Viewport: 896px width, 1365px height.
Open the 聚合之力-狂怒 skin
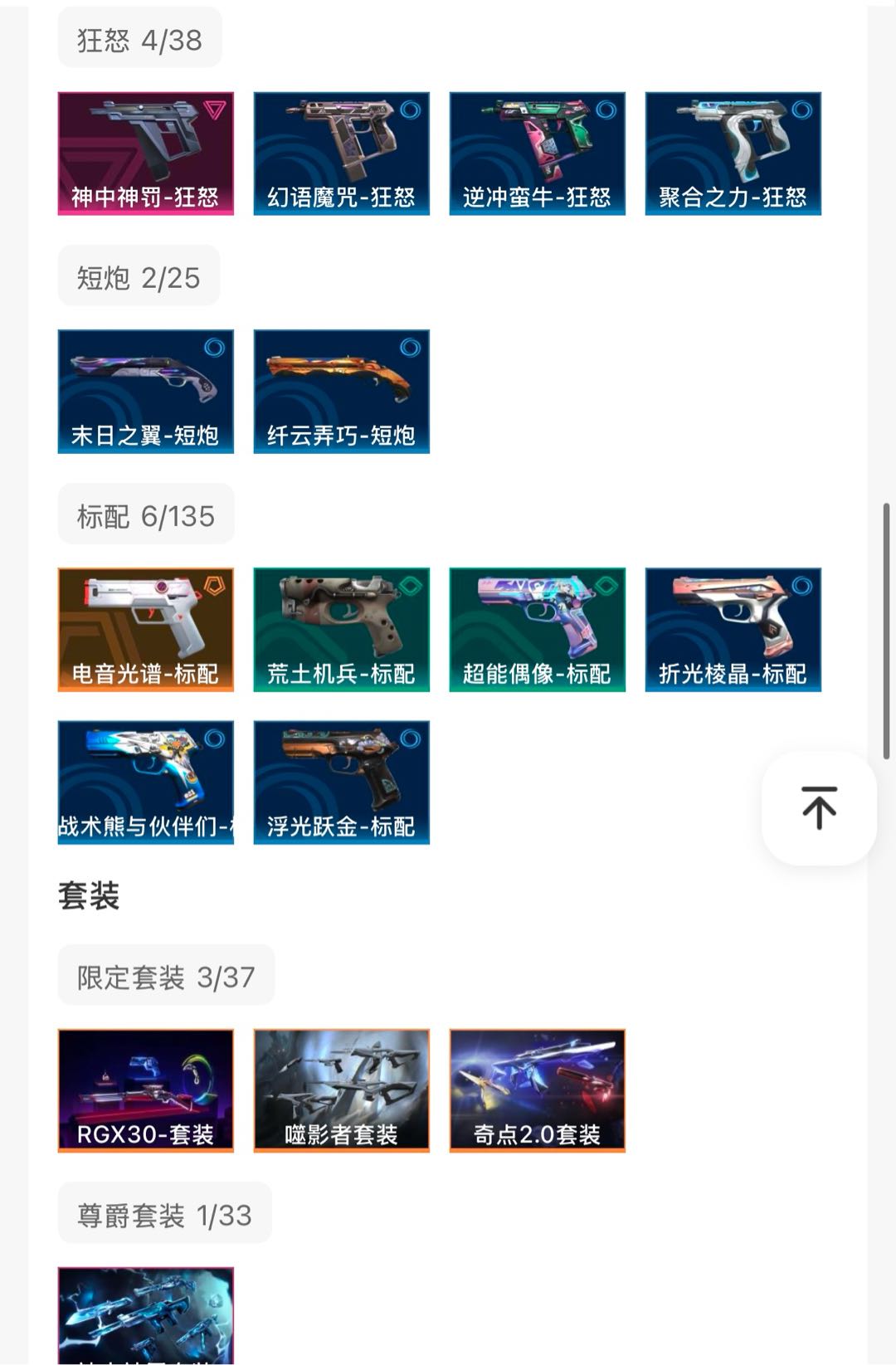click(x=733, y=154)
